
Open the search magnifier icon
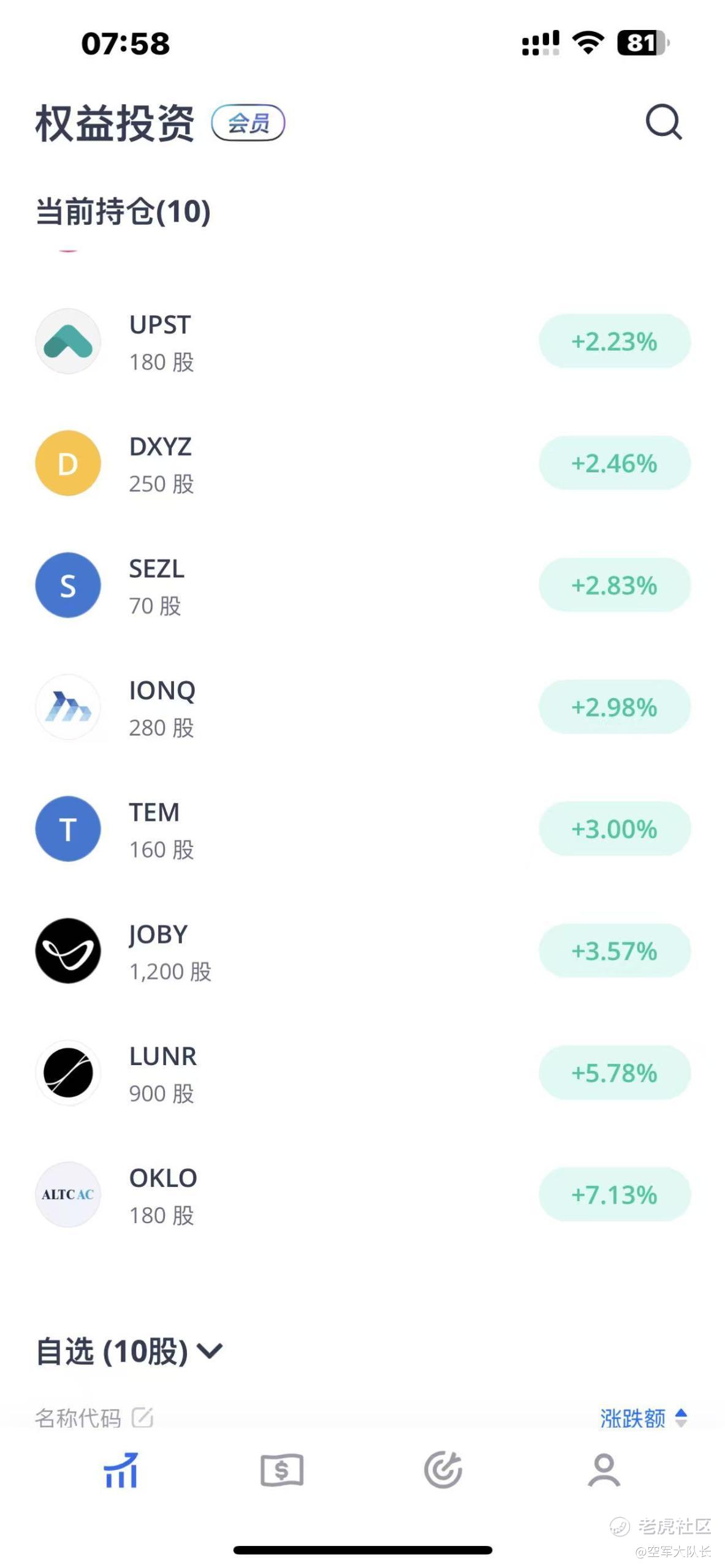664,122
